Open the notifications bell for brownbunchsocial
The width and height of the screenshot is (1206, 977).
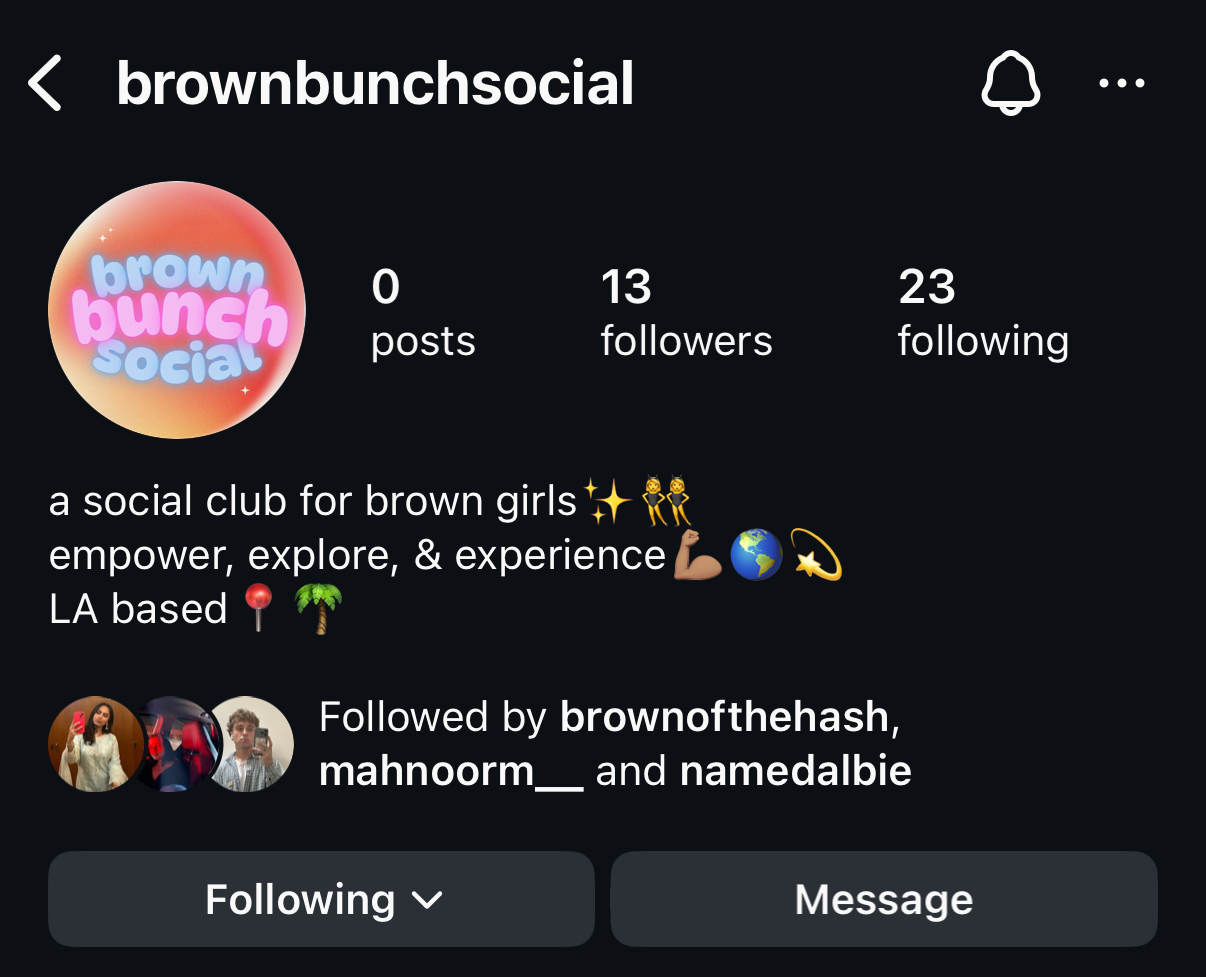click(1010, 83)
